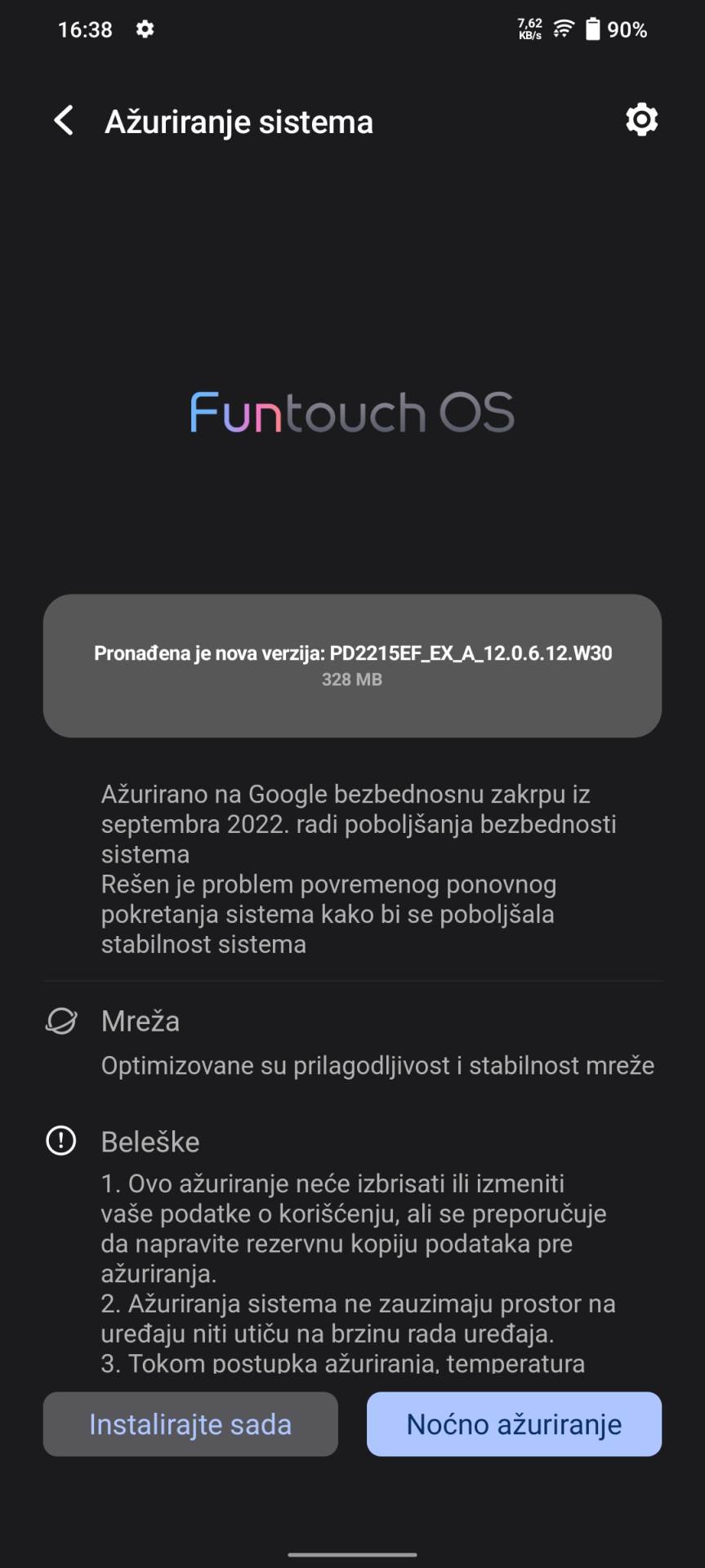Image resolution: width=705 pixels, height=1568 pixels.
Task: Tap the Beleške section heading
Action: pyautogui.click(x=150, y=1142)
